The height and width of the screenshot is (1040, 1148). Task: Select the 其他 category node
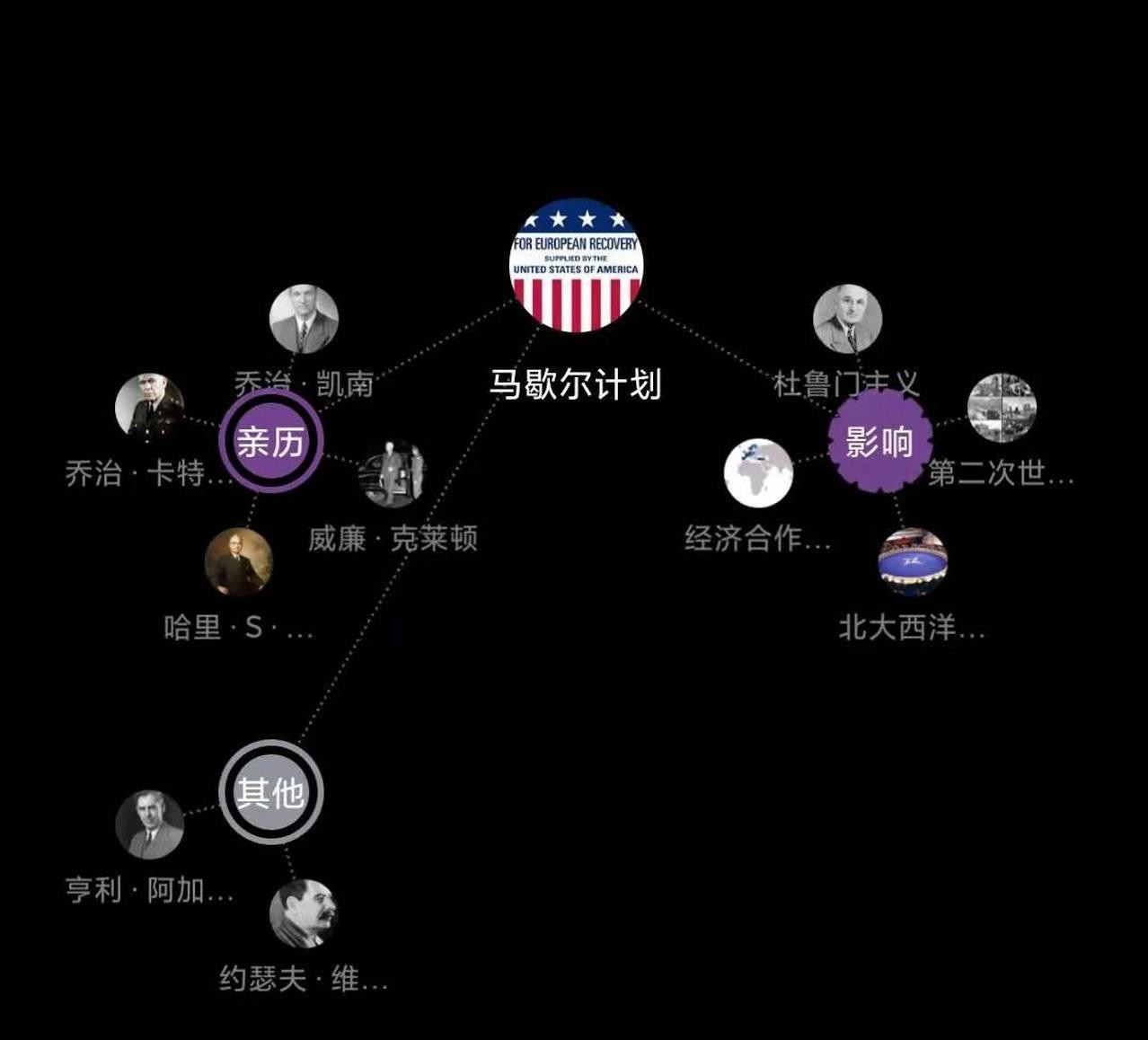click(270, 792)
